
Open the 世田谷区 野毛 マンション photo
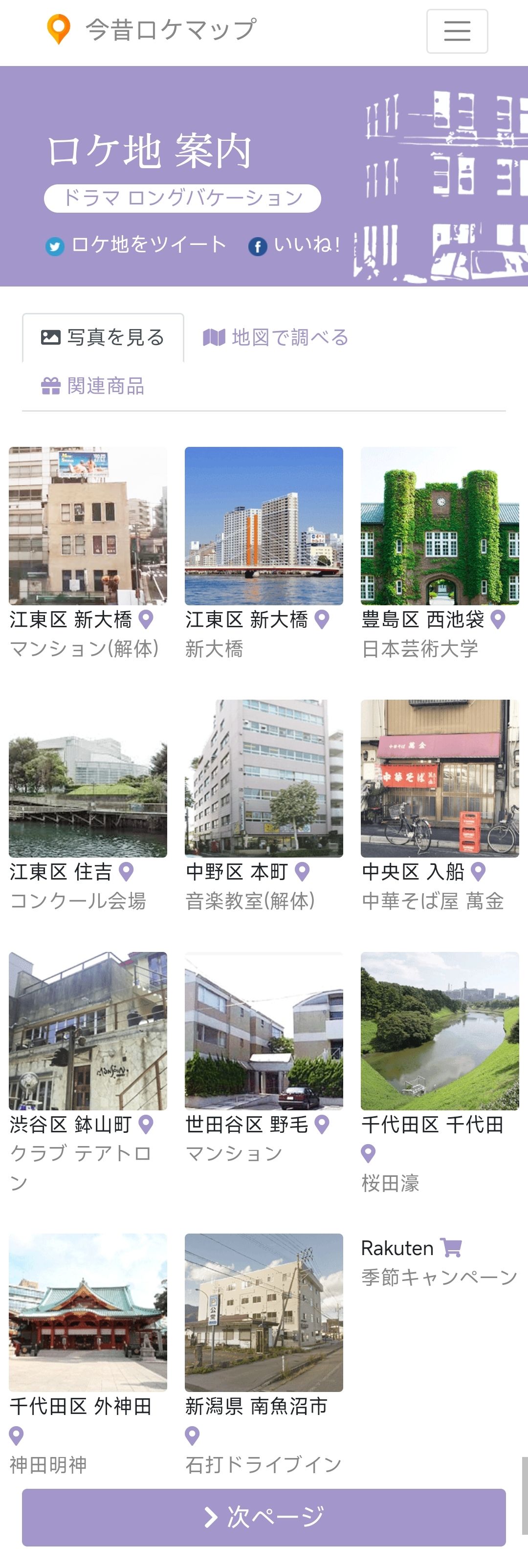point(264,1031)
